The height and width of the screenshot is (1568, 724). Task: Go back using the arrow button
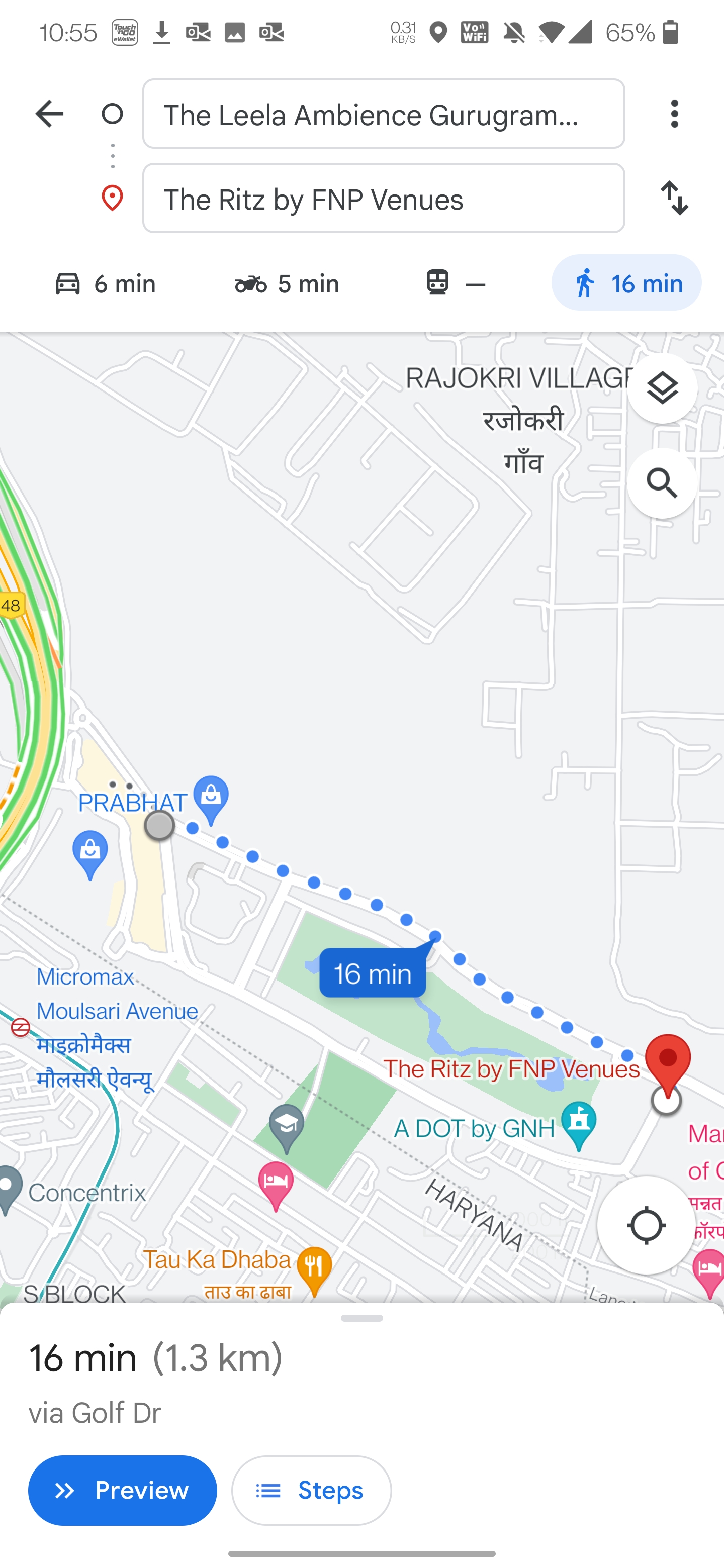click(49, 114)
